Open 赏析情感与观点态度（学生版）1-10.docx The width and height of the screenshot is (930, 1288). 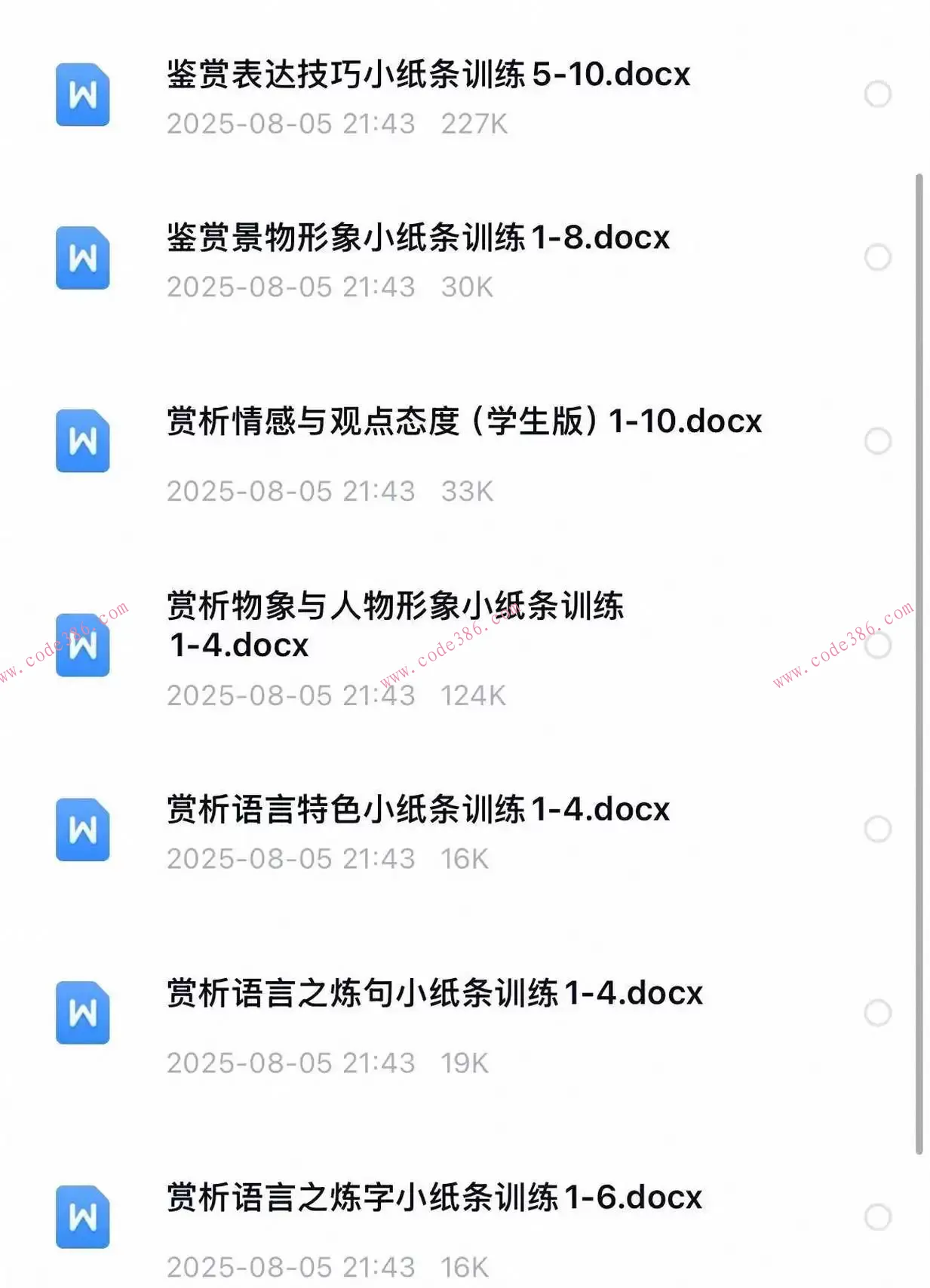[x=465, y=423]
